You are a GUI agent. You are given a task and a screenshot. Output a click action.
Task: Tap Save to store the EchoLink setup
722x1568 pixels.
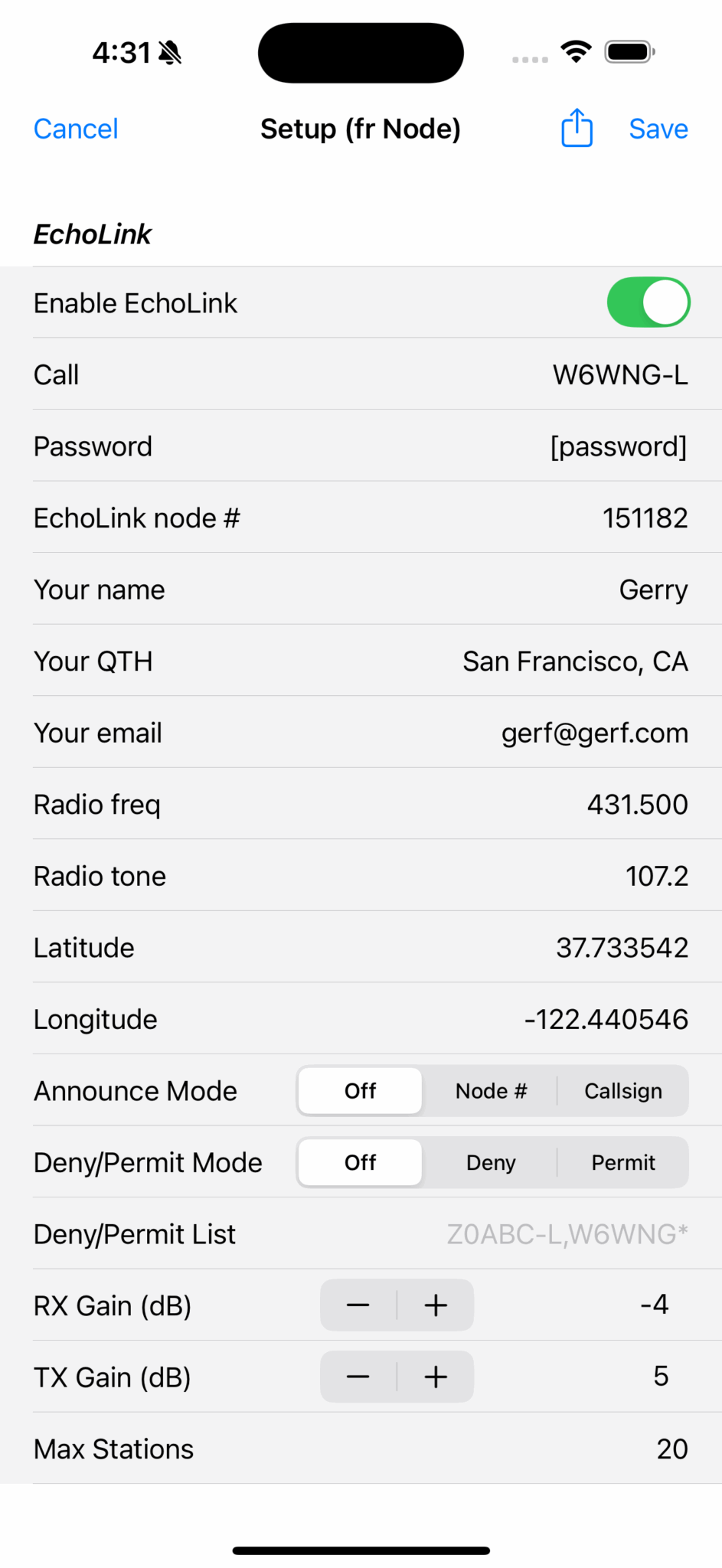tap(658, 129)
